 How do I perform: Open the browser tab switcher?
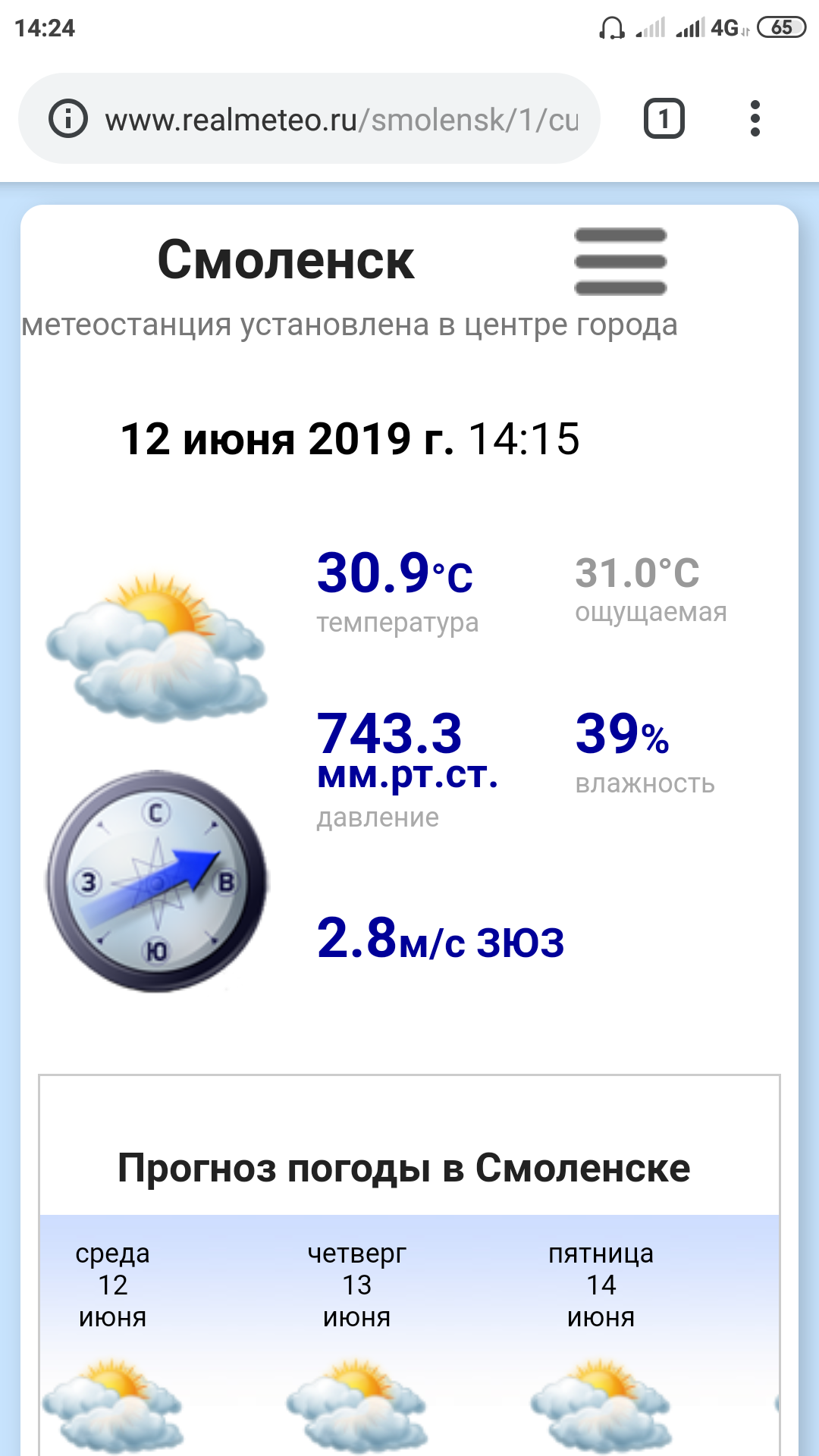click(664, 119)
